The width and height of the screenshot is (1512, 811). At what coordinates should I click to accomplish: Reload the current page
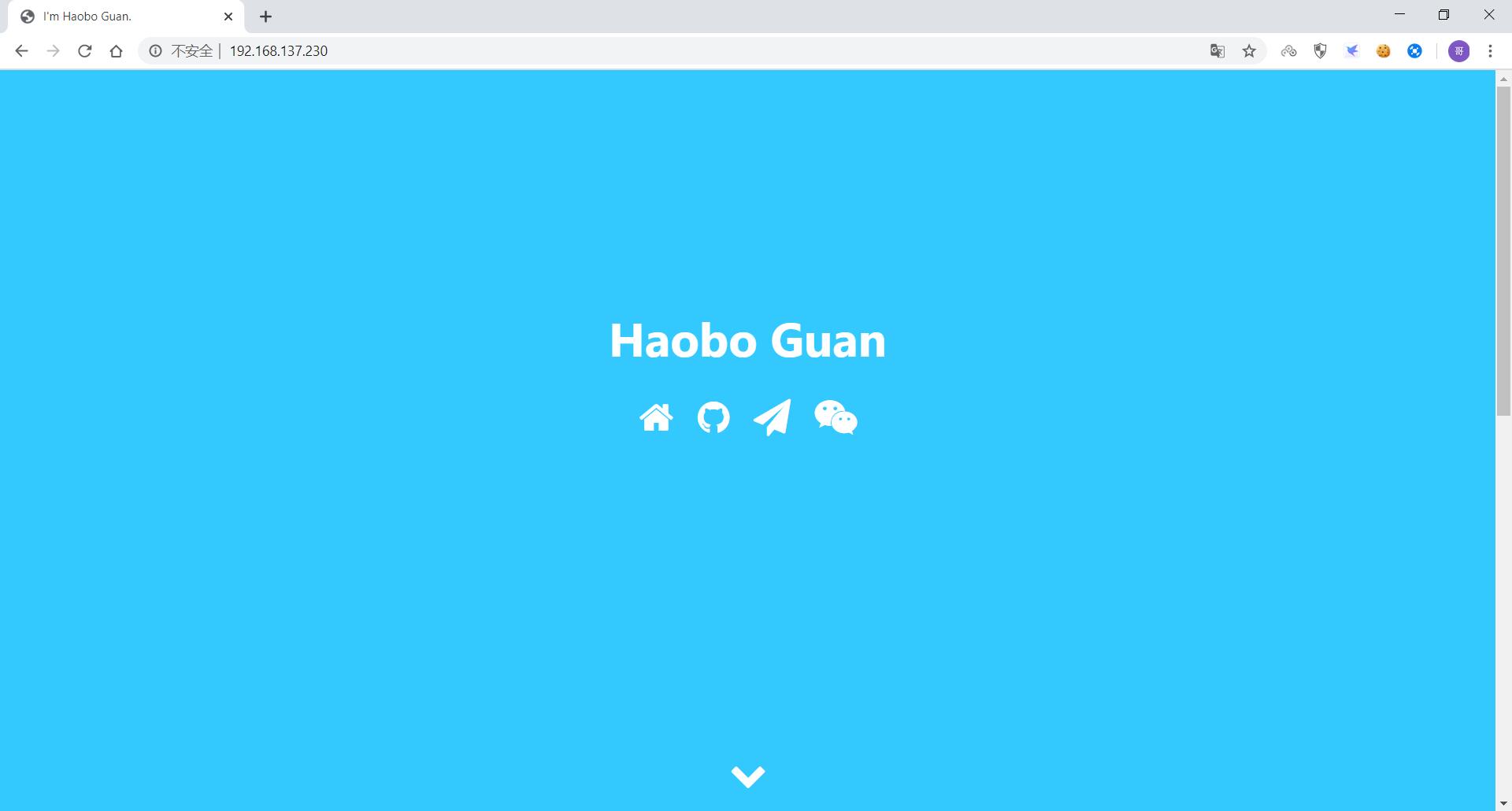click(85, 51)
